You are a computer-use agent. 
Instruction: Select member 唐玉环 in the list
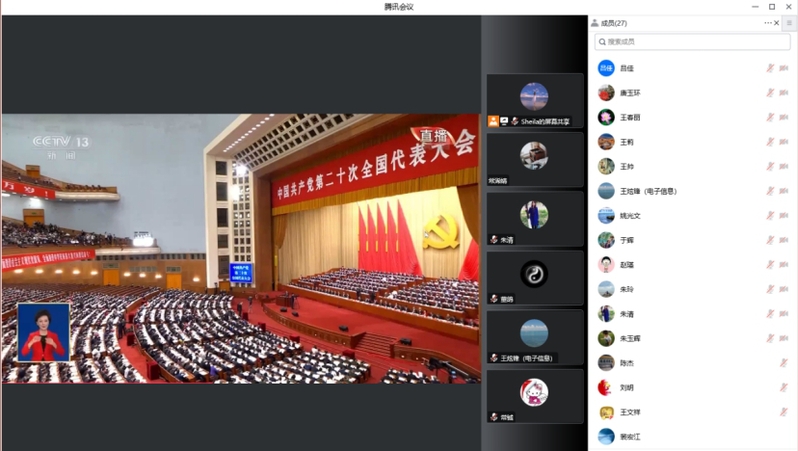pyautogui.click(x=630, y=93)
